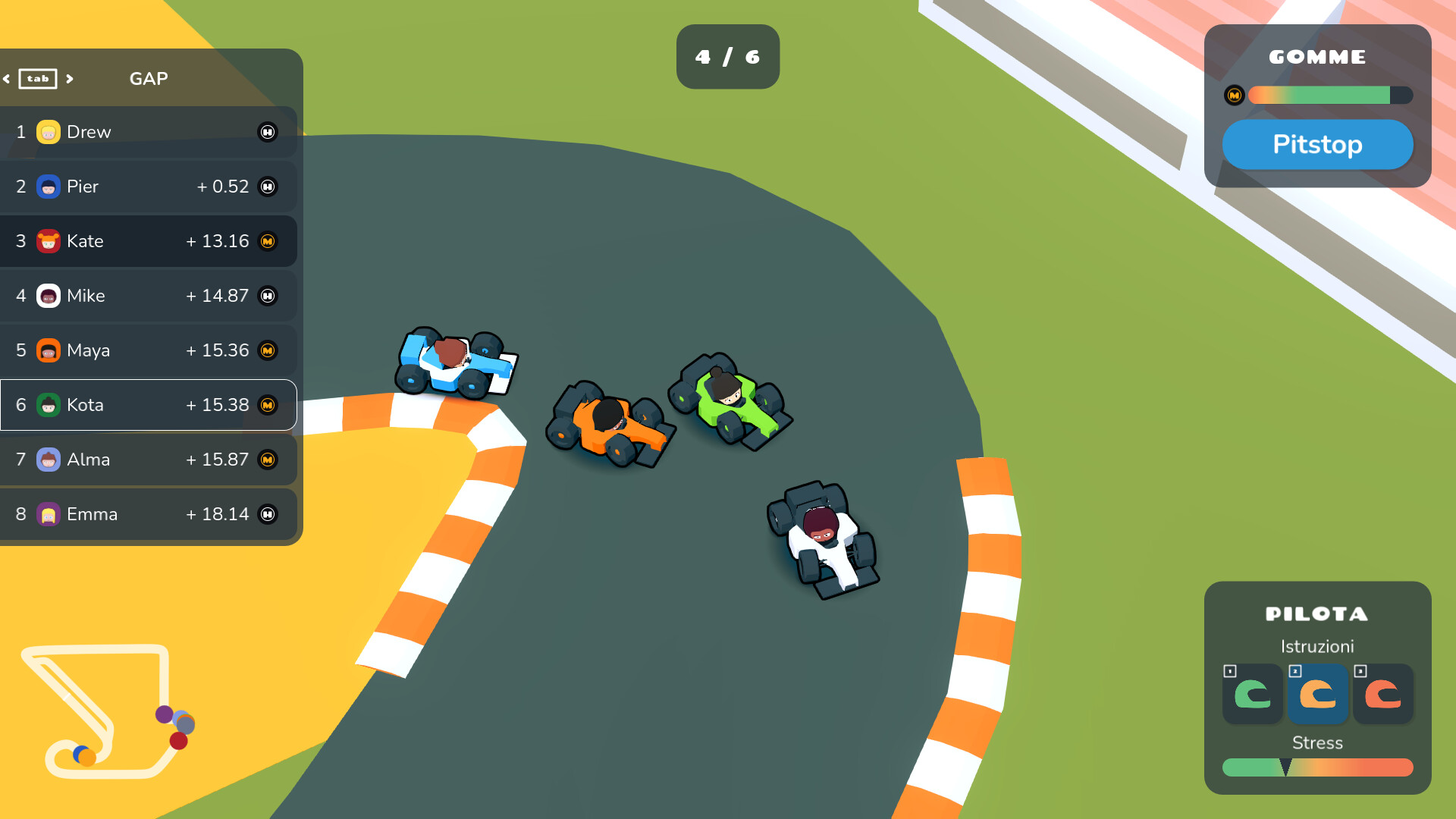Show previous leaderboard column with left arrow
This screenshot has width=1456, height=819.
pyautogui.click(x=7, y=79)
